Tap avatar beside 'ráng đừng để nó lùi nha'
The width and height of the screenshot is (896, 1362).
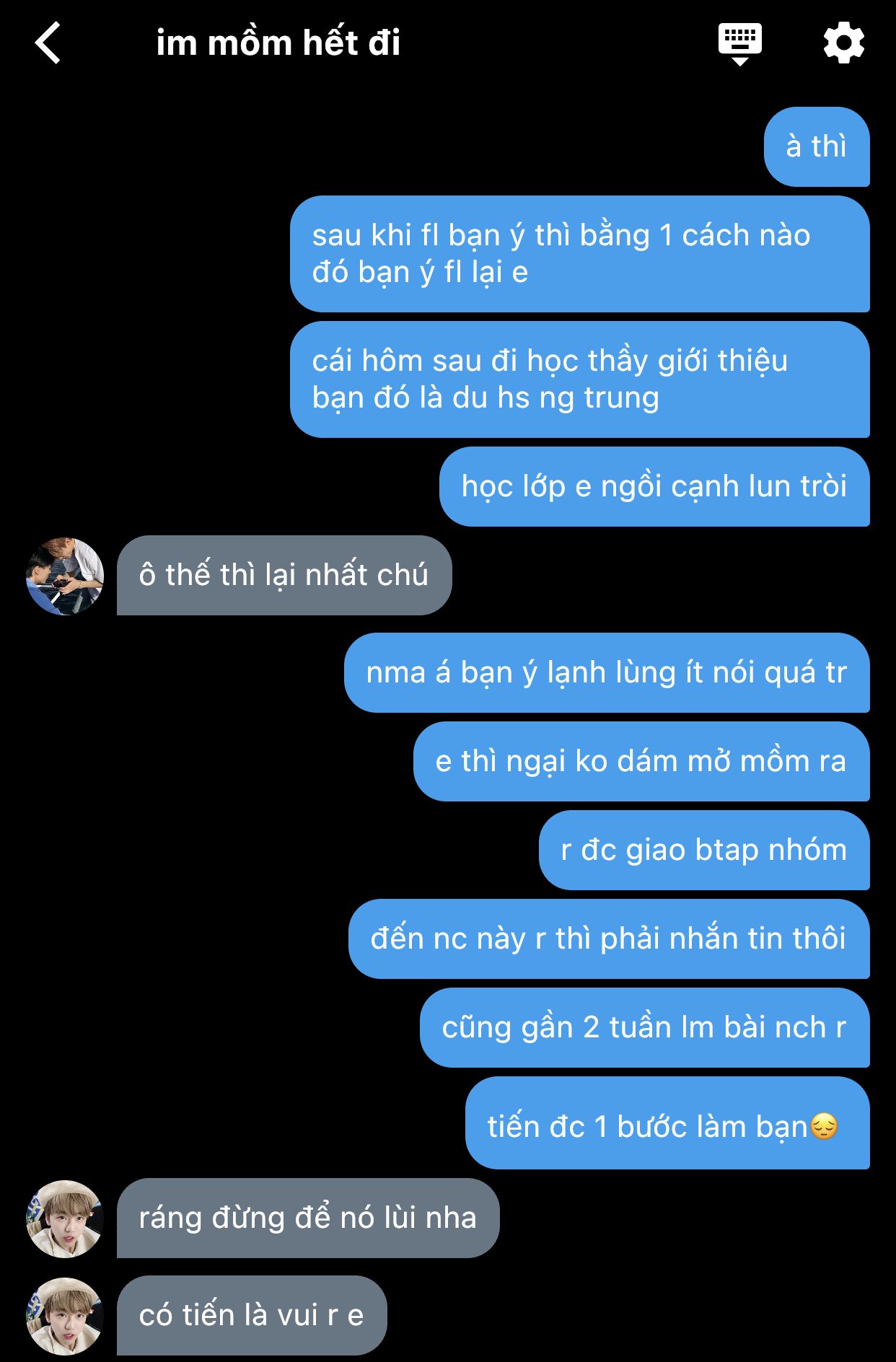[65, 1218]
